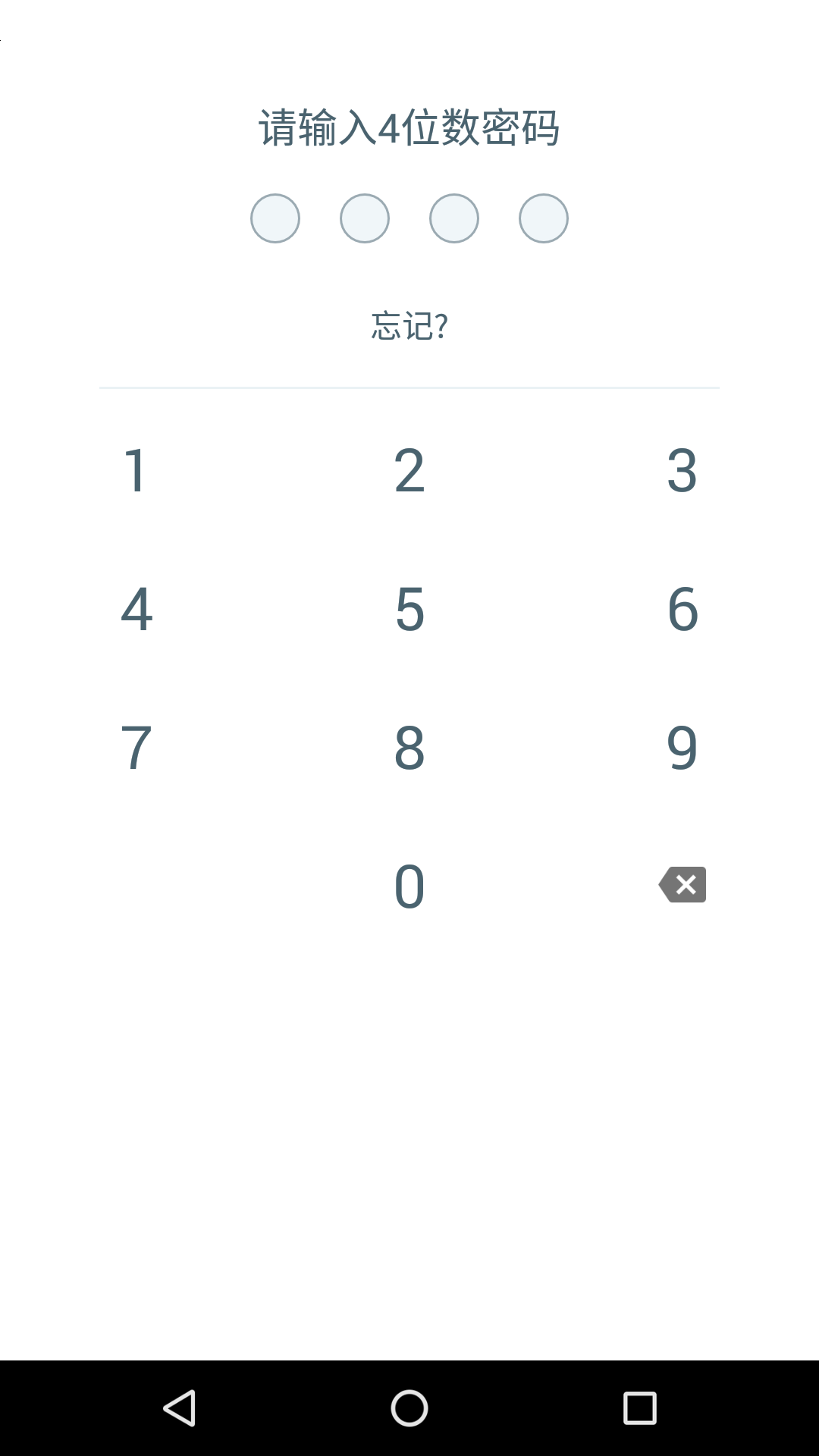The image size is (819, 1456).
Task: Enter digit 8 on the keypad
Action: click(409, 748)
